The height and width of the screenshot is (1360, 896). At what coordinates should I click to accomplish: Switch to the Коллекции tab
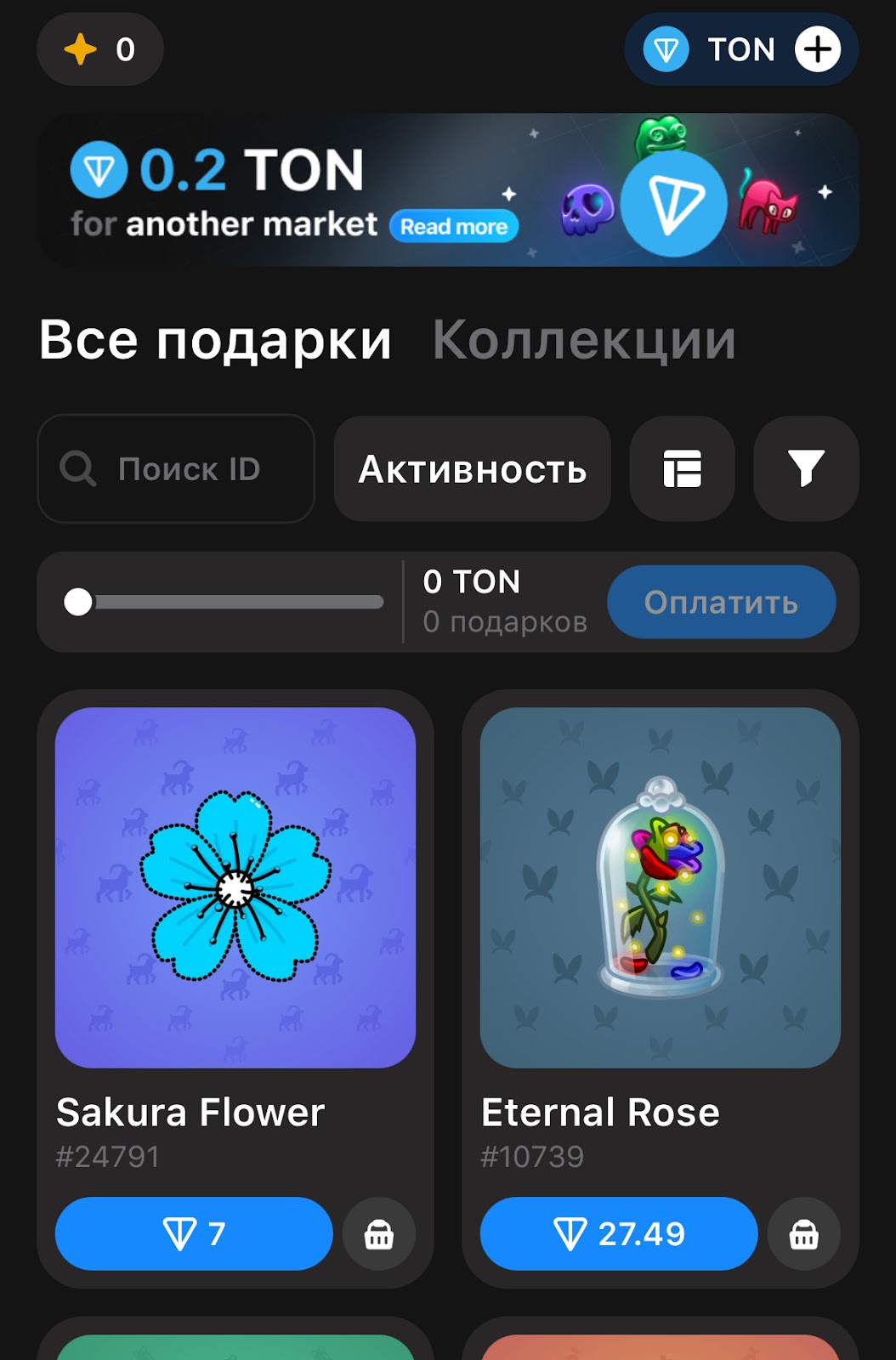point(584,340)
